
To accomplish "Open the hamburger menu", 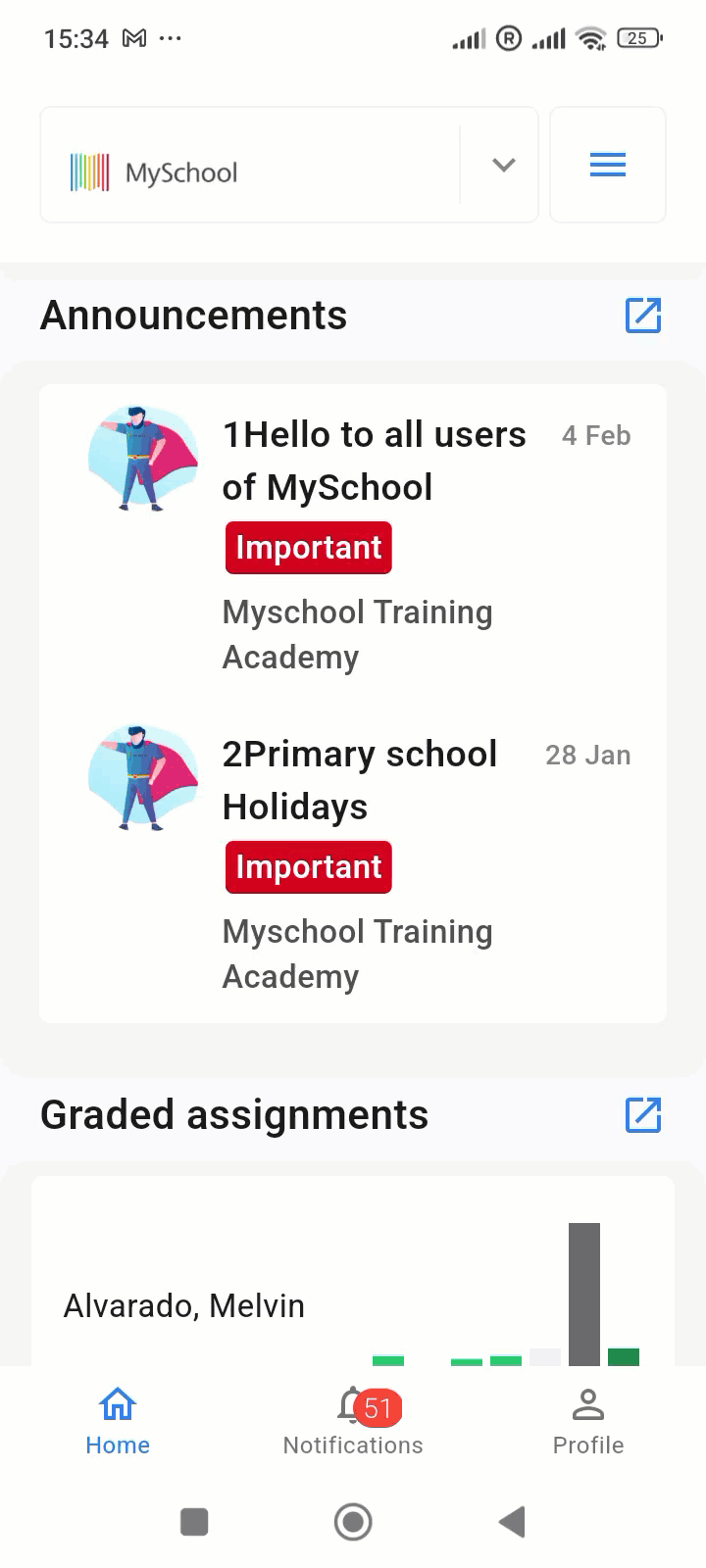I will point(608,165).
